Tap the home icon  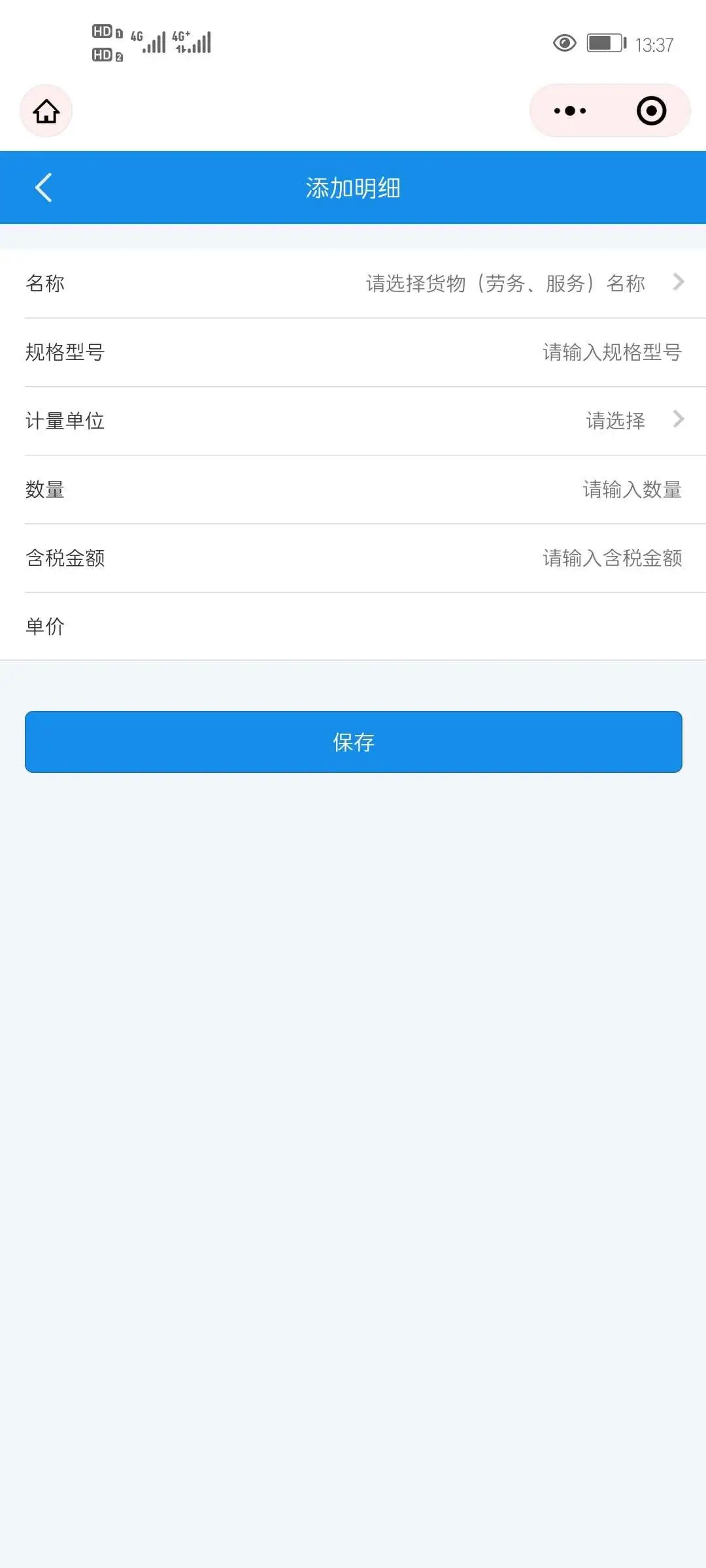[x=46, y=110]
